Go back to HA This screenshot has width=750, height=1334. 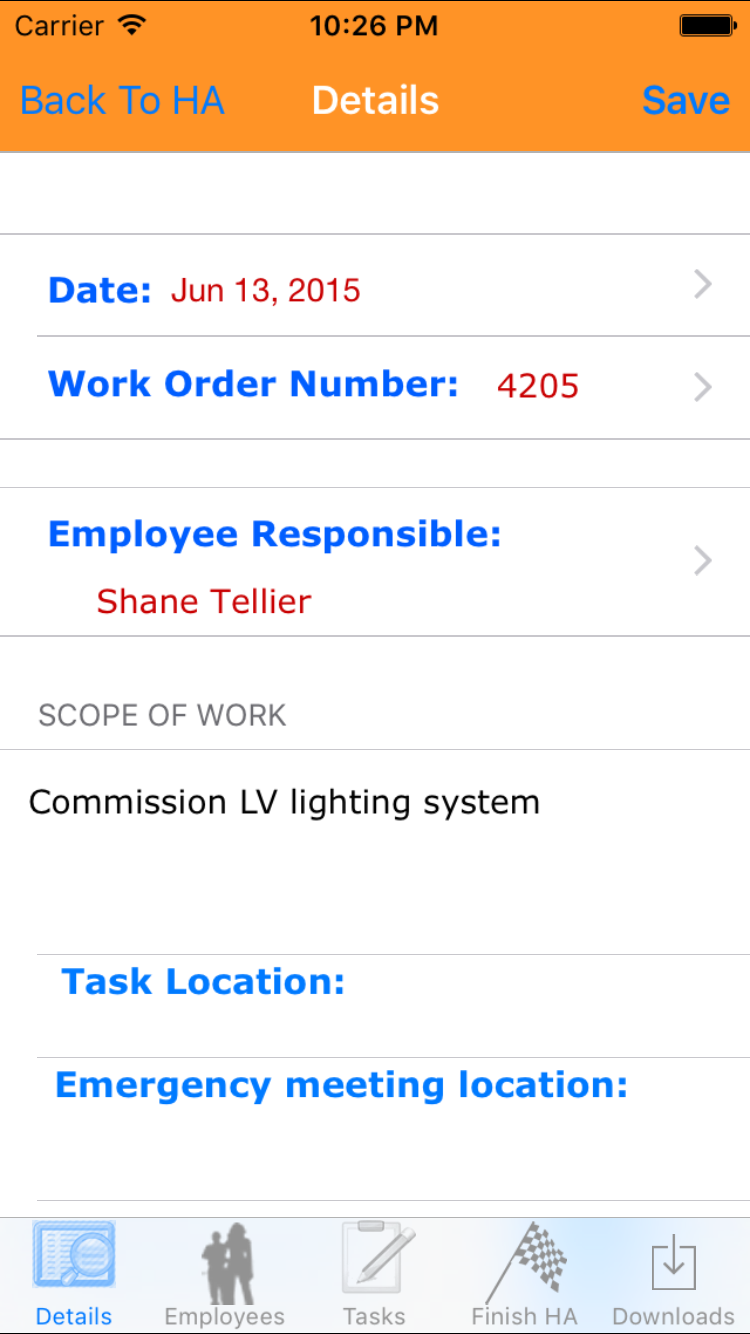pos(122,101)
